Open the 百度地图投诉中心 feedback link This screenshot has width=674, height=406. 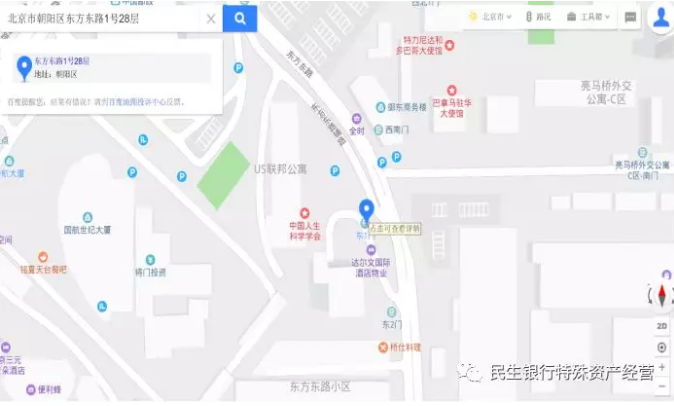(142, 102)
